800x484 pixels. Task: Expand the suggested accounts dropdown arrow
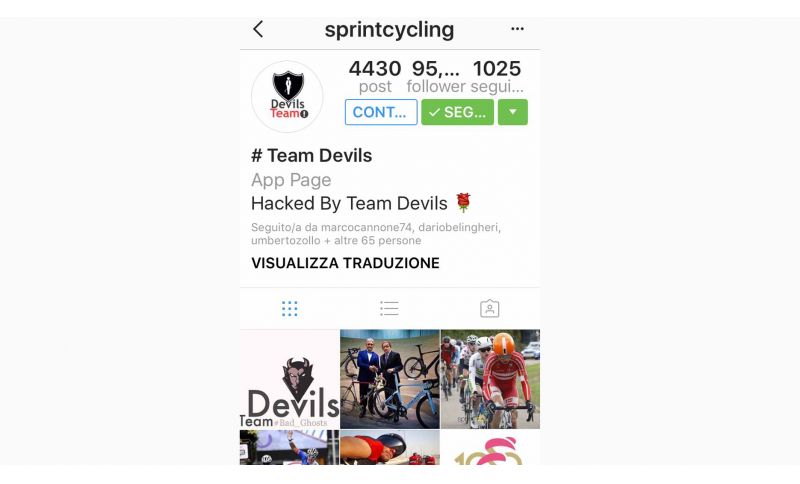(512, 112)
